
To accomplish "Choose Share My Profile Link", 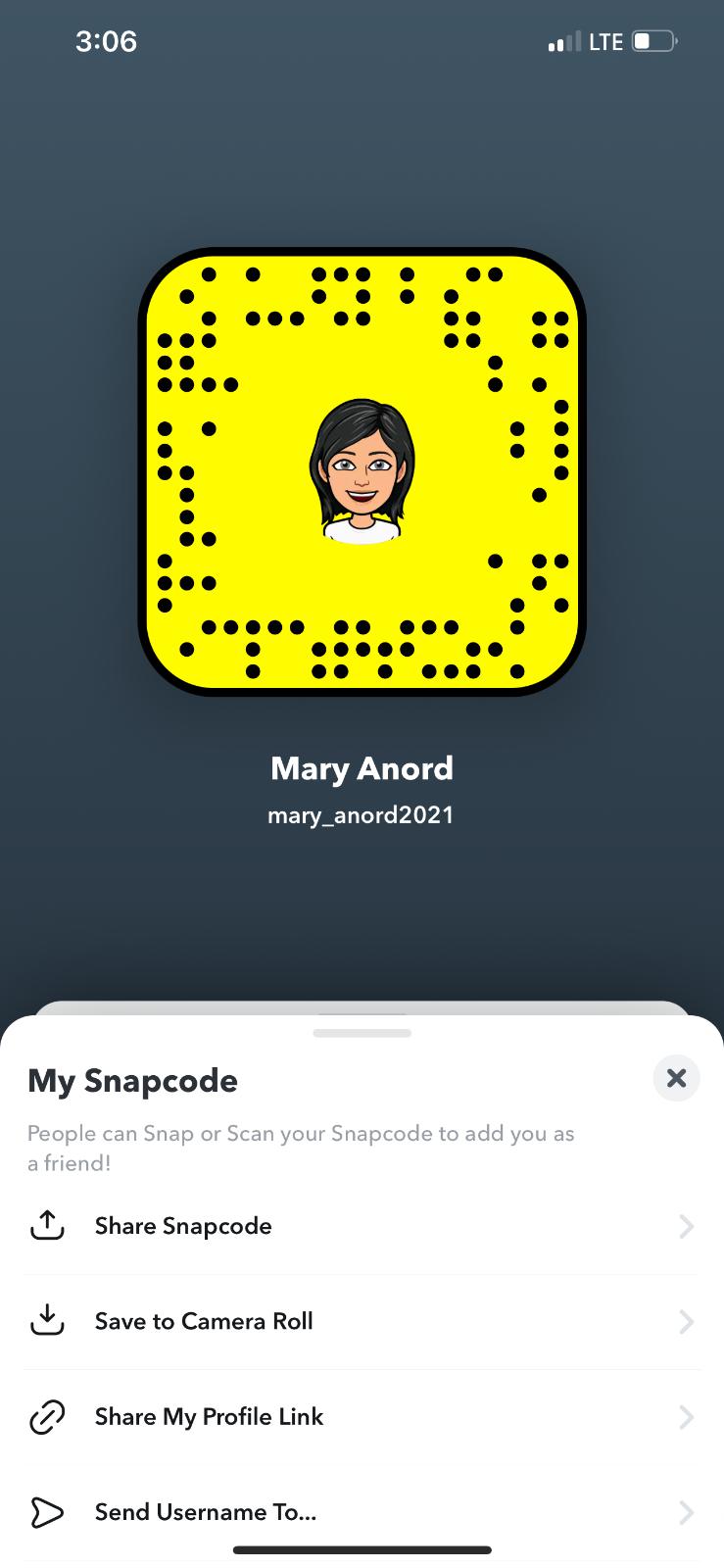I will click(x=209, y=1416).
